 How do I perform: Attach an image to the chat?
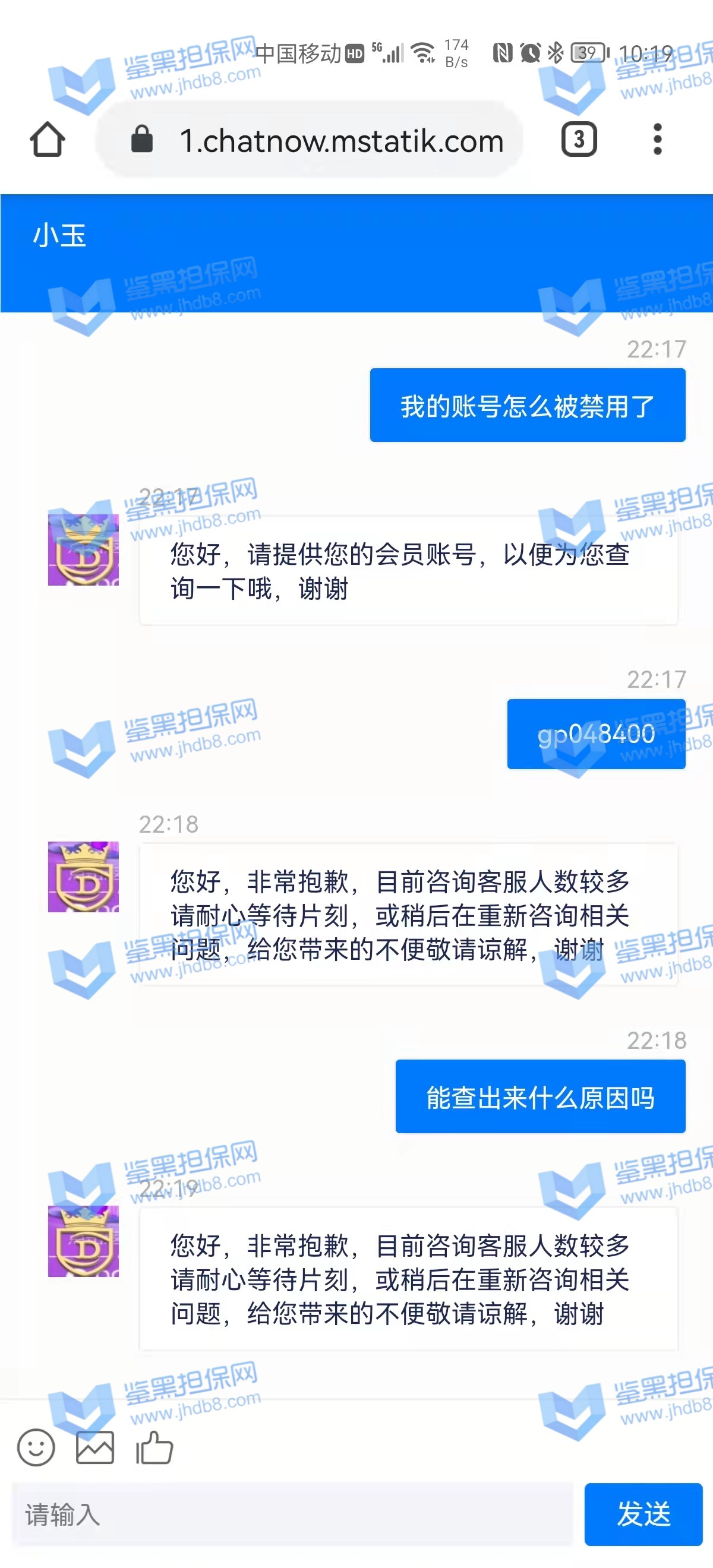(x=95, y=1447)
